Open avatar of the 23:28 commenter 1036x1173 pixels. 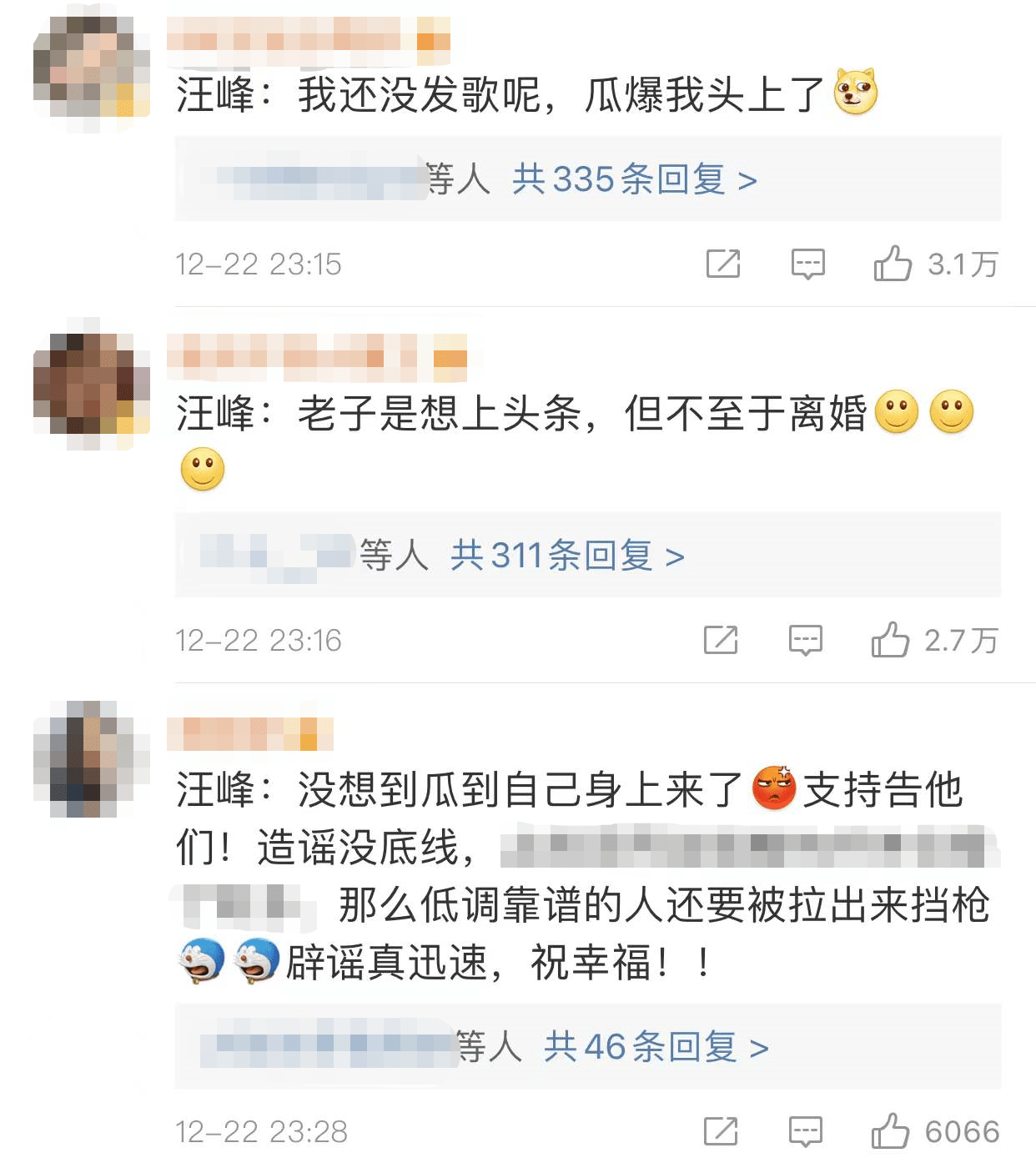tap(92, 759)
